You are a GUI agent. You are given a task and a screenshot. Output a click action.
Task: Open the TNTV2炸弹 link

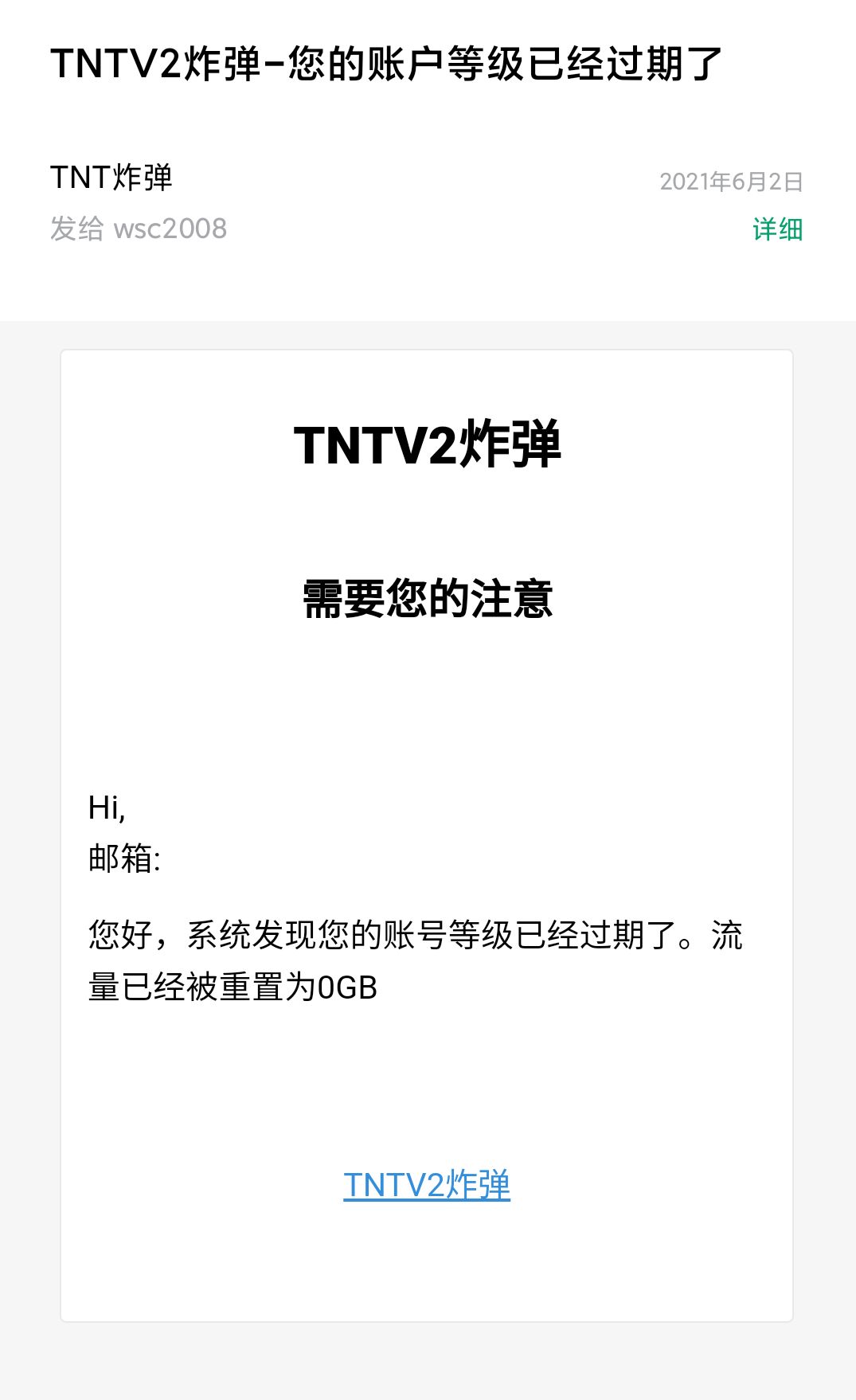click(x=427, y=1185)
